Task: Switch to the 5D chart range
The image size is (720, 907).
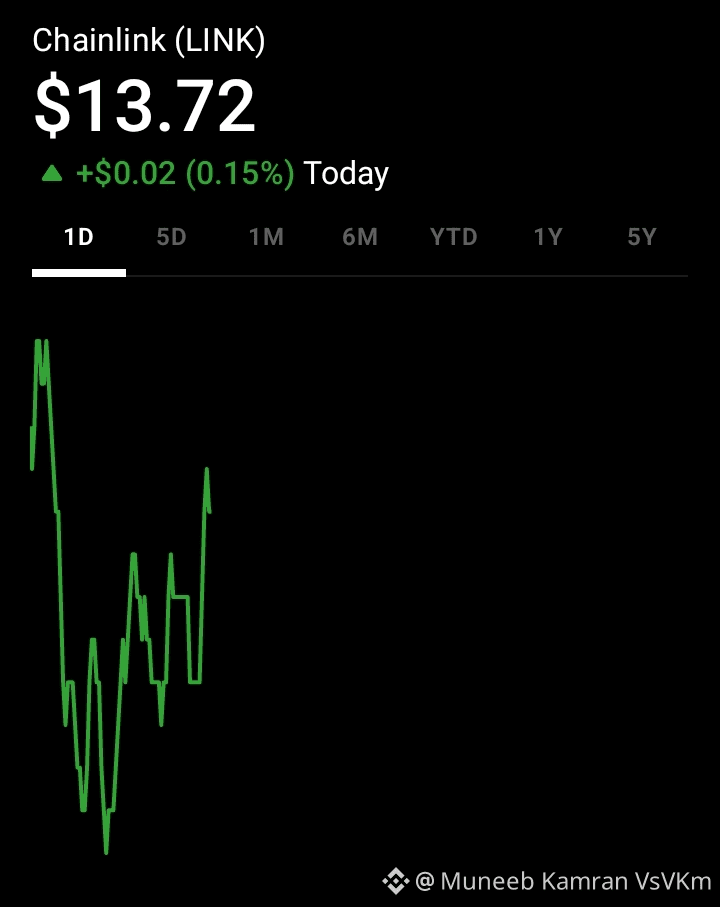Action: pos(172,237)
